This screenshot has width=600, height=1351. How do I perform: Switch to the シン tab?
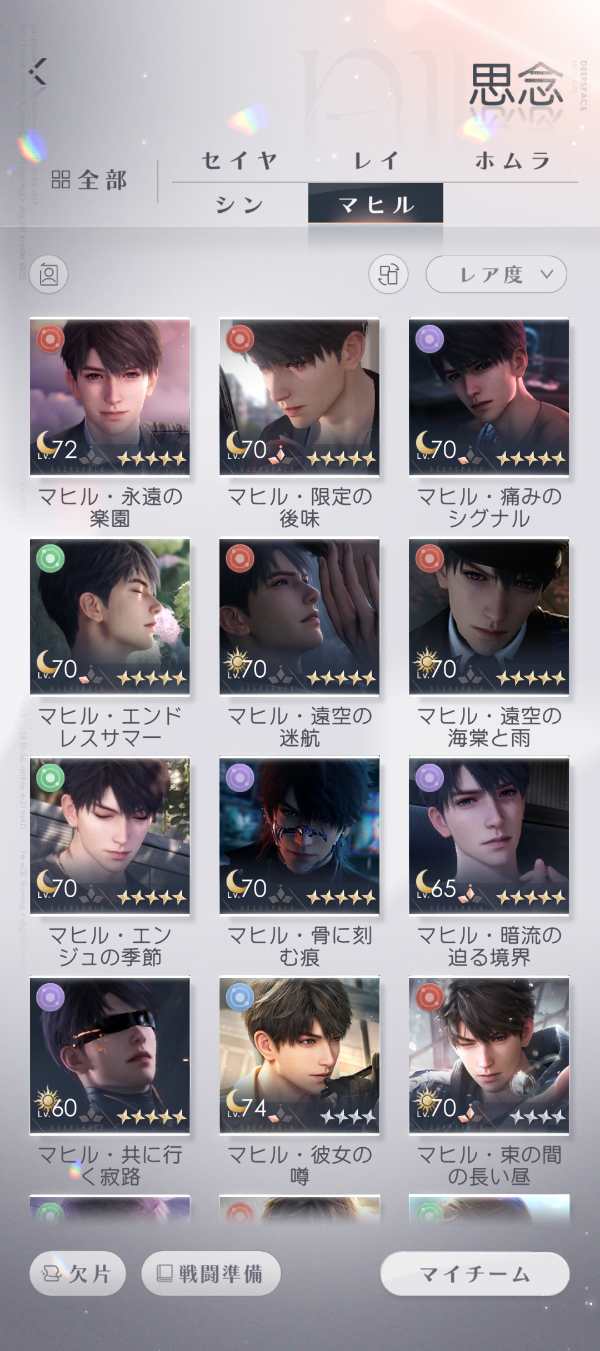coord(240,204)
